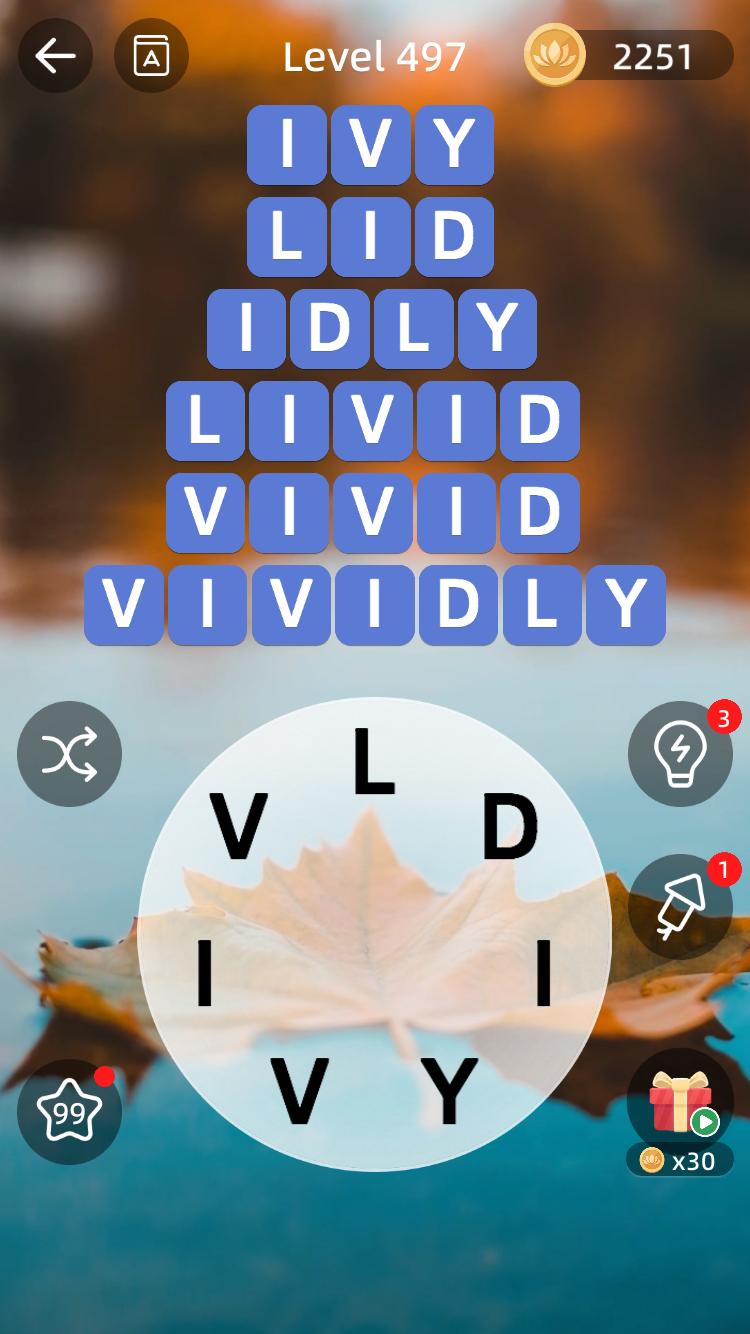Select letter D in the wheel
750x1334 pixels.
(510, 826)
